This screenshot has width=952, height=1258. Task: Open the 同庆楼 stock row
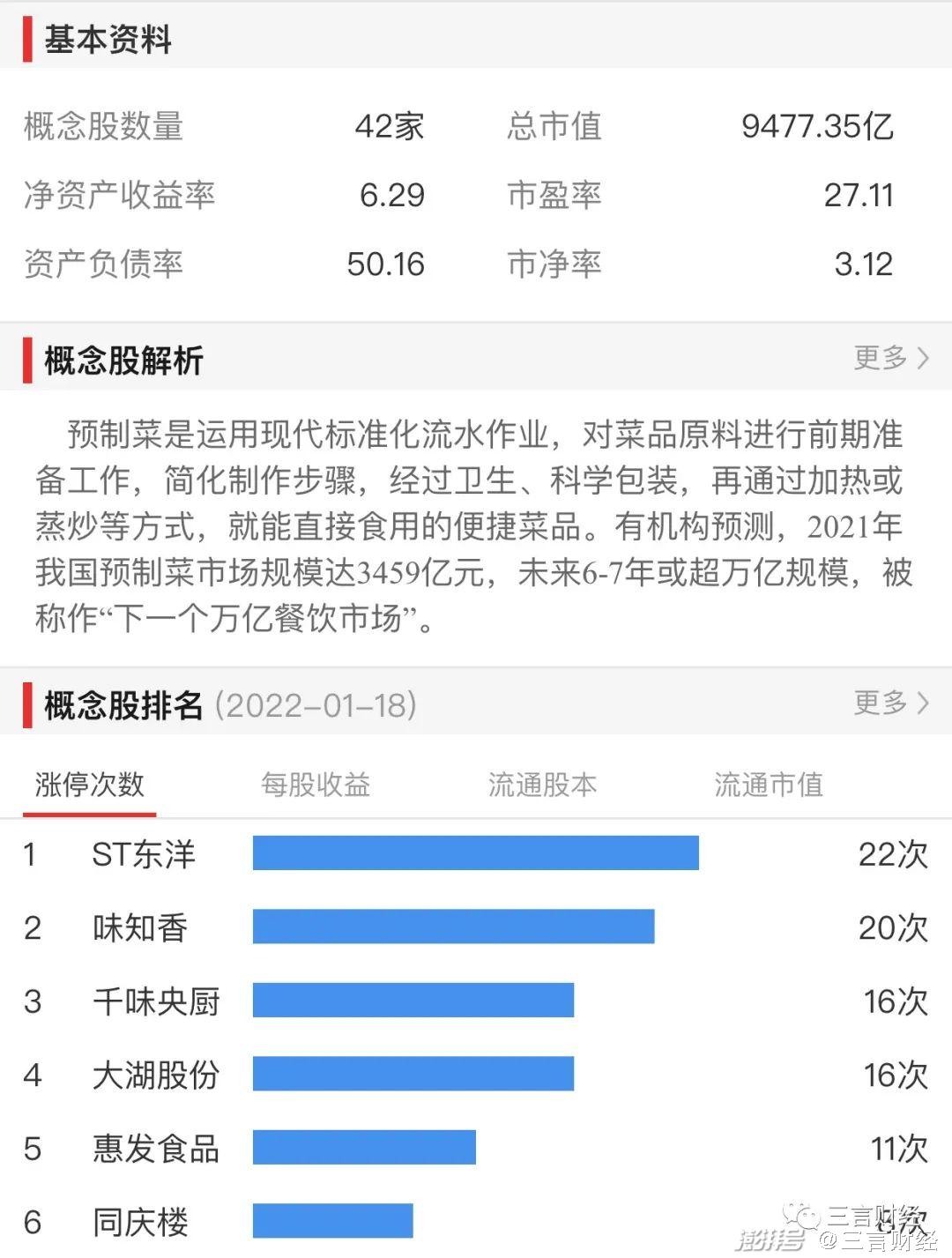tap(140, 1222)
